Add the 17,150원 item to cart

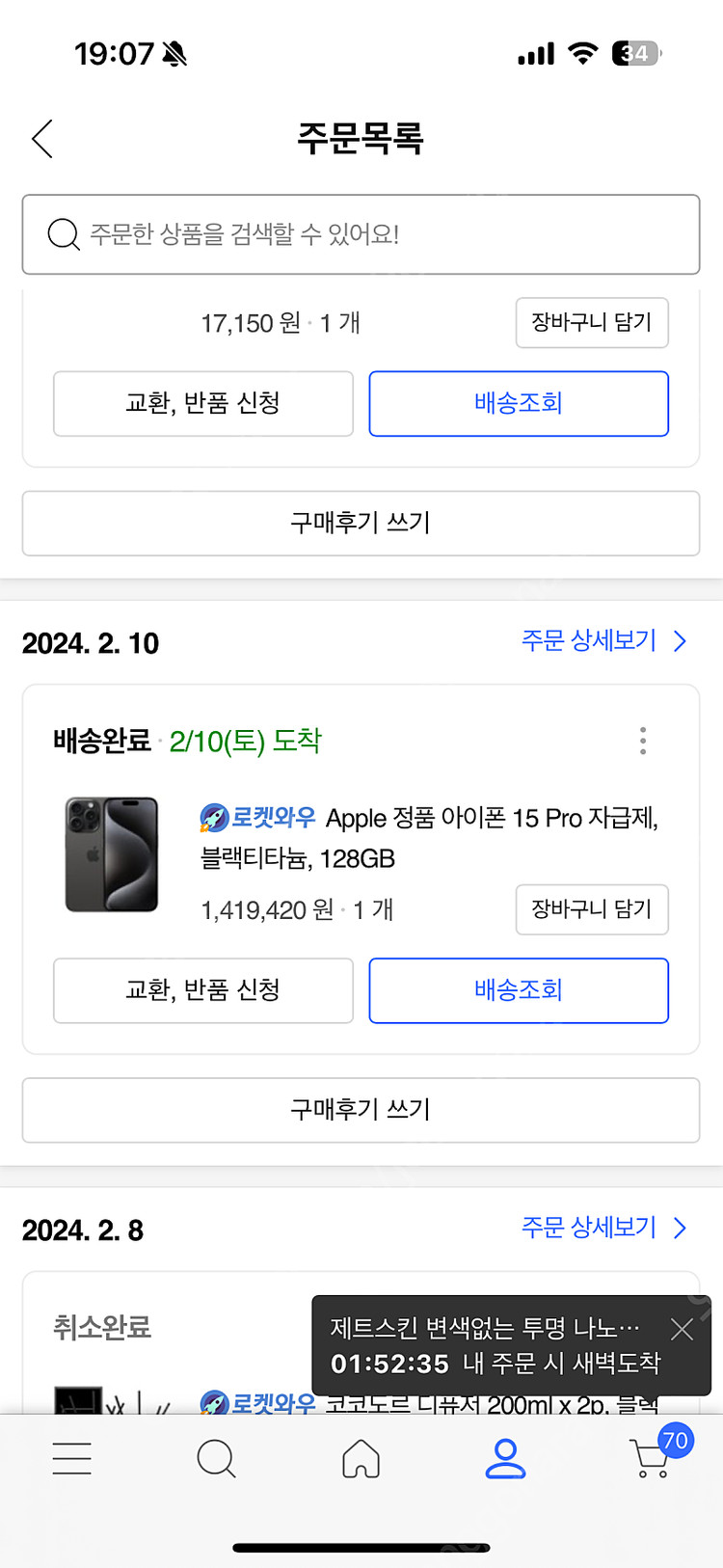pyautogui.click(x=591, y=322)
